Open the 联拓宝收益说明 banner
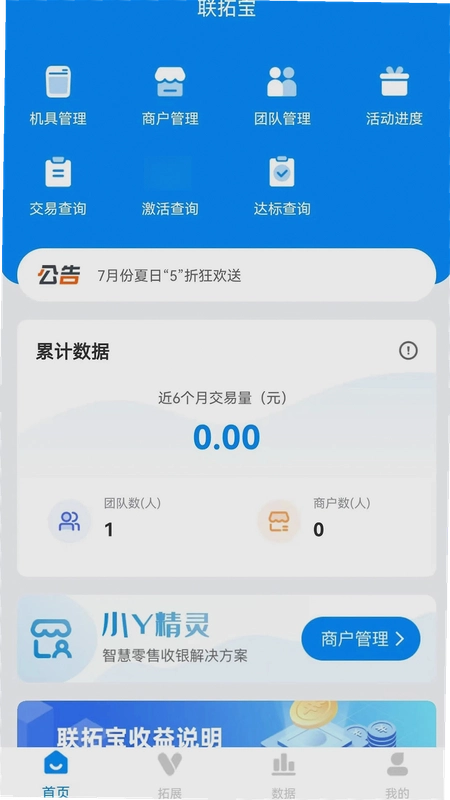450x800 pixels. [227, 724]
